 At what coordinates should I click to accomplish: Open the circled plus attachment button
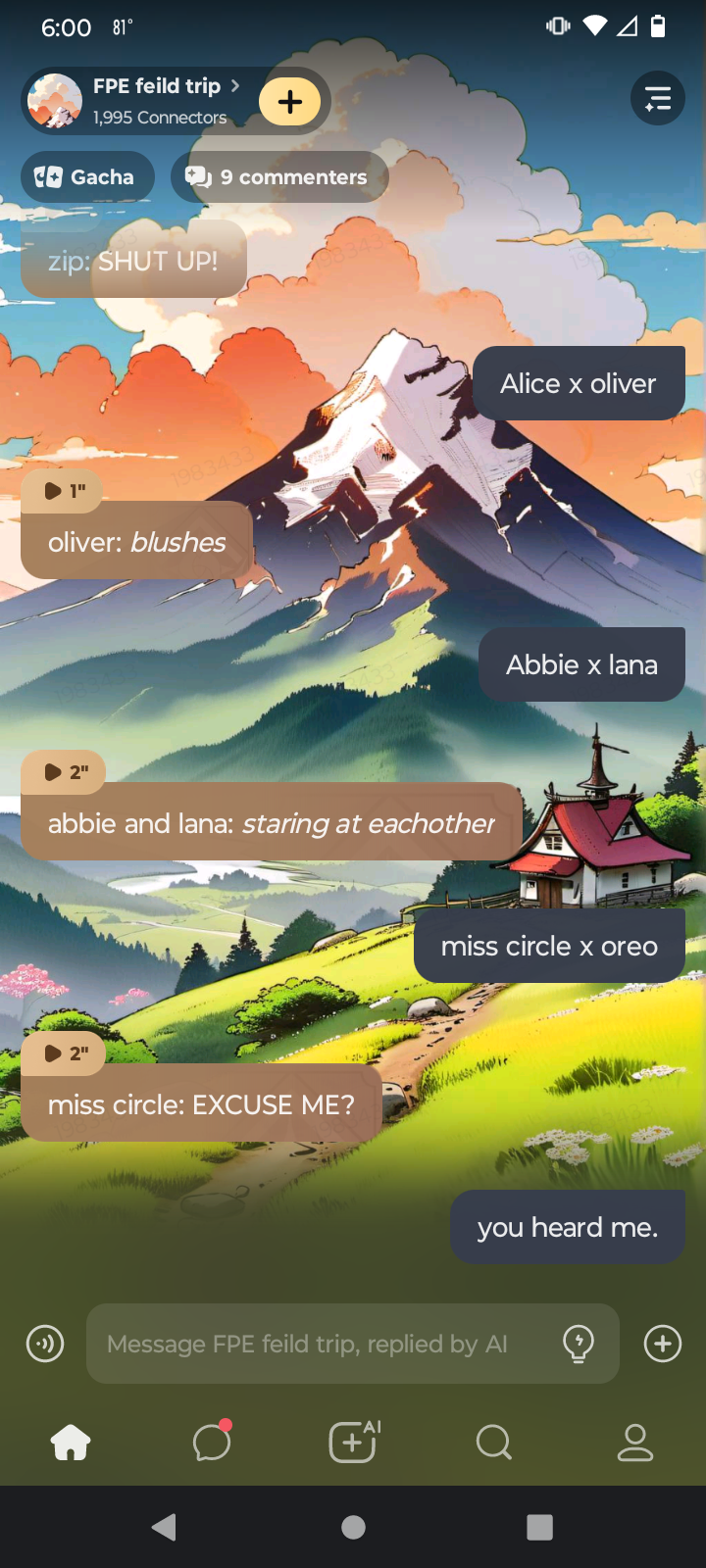coord(663,1344)
